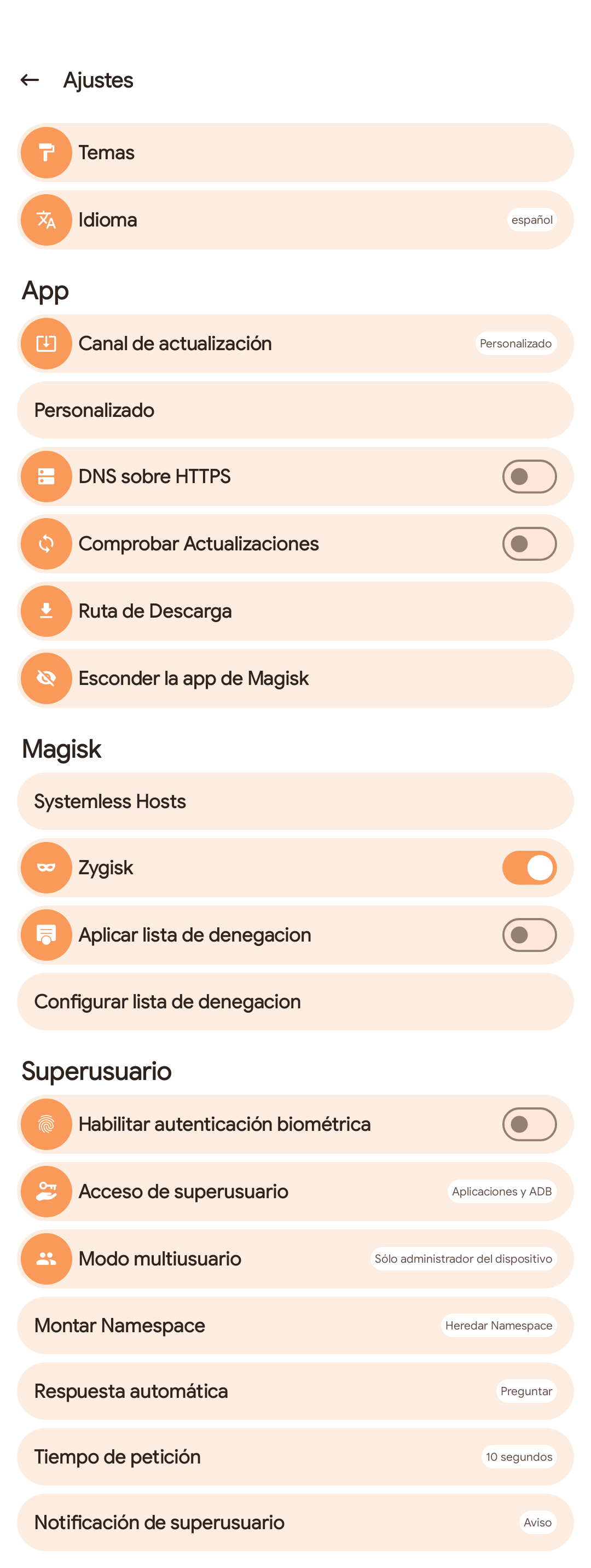Open Ruta de Descarga
Screen dimensions: 591x1568
coord(295,611)
